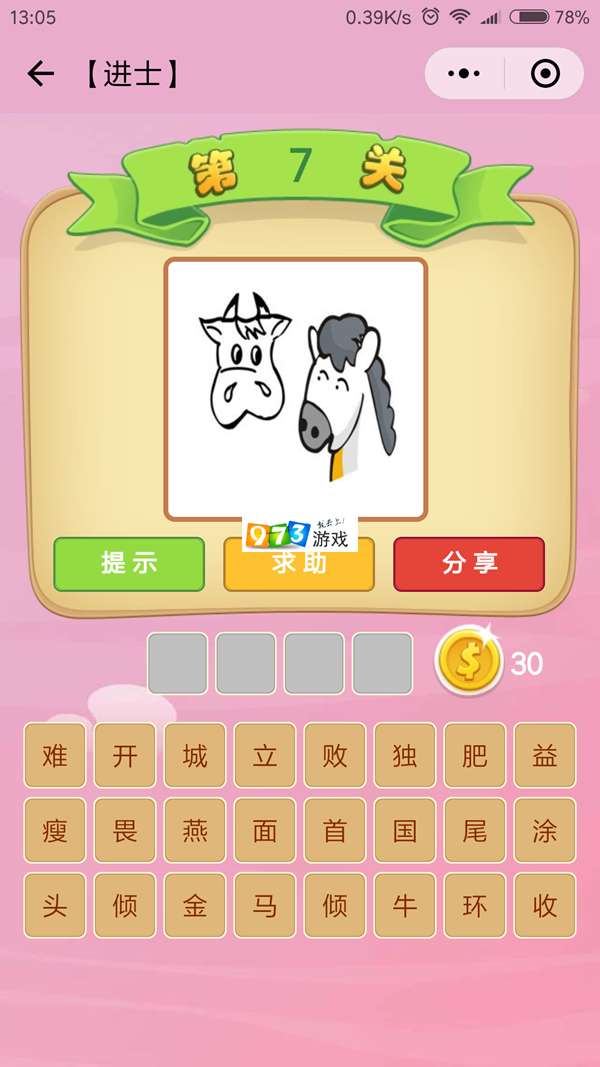
Task: Select the 面 character tile
Action: point(265,831)
